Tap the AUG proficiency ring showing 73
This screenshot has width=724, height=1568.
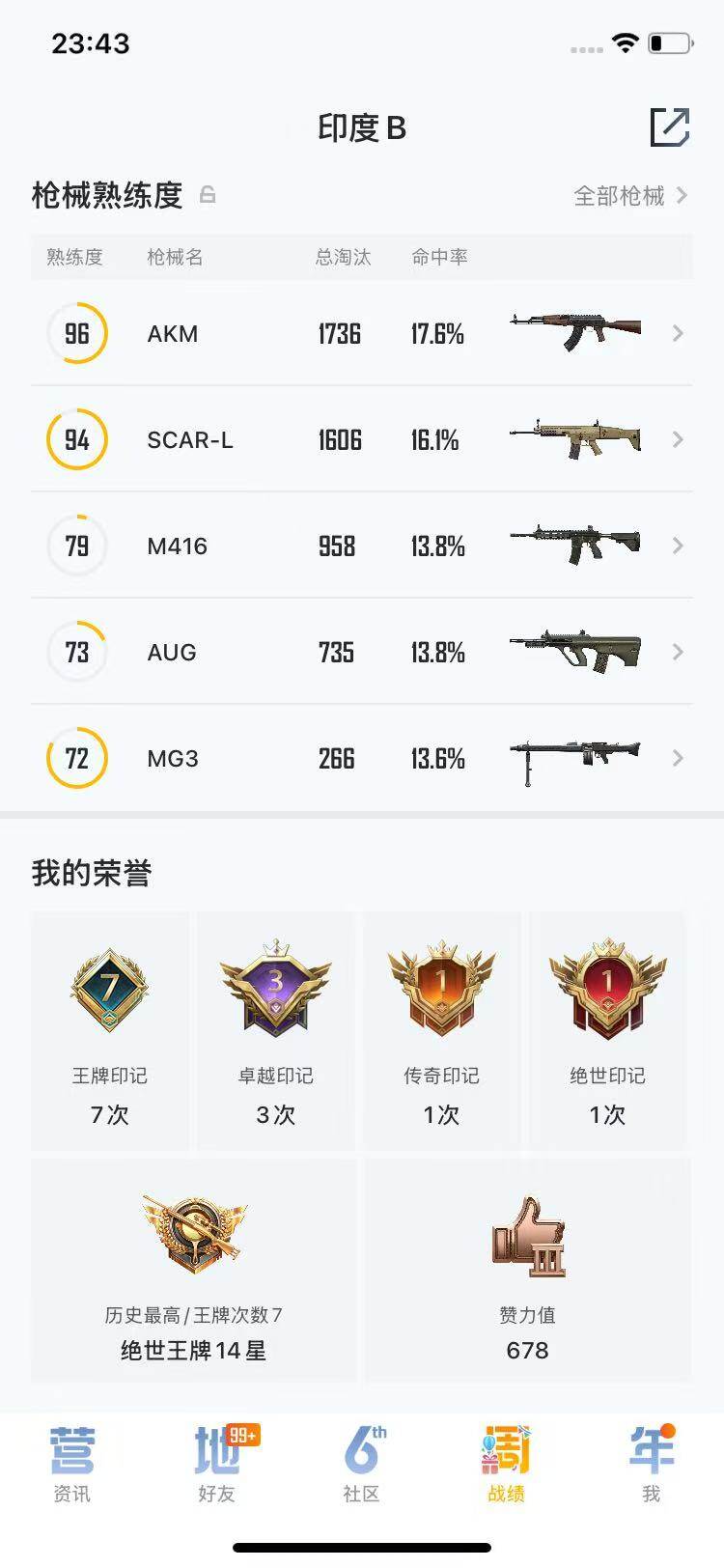click(x=77, y=652)
